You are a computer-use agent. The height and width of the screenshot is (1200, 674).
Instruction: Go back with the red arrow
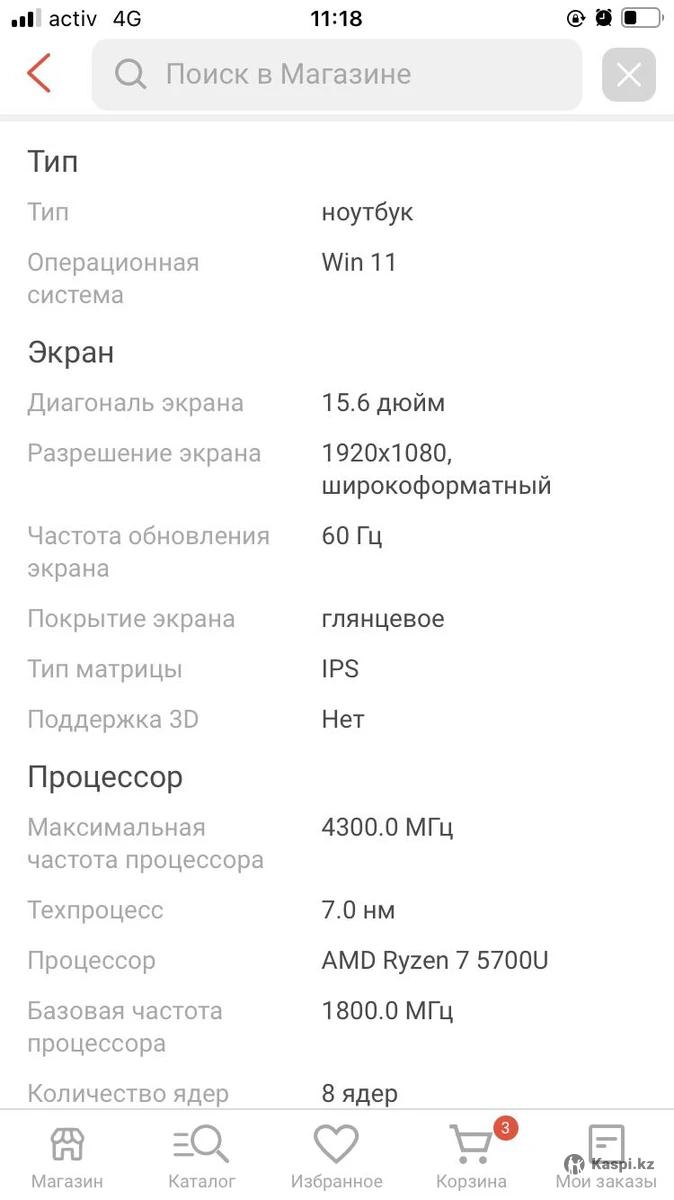(x=39, y=74)
